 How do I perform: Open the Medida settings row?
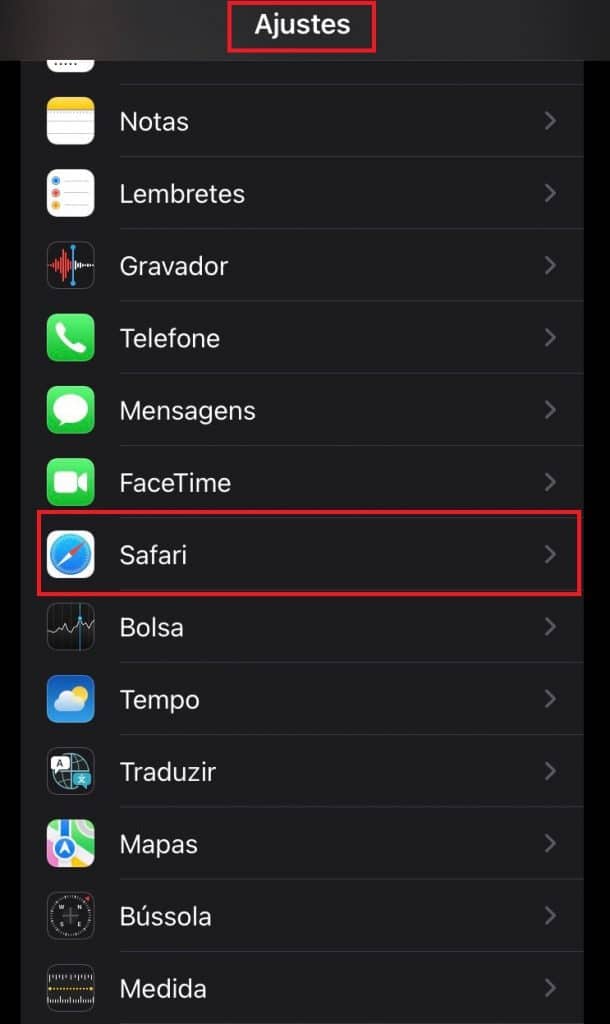coord(302,988)
